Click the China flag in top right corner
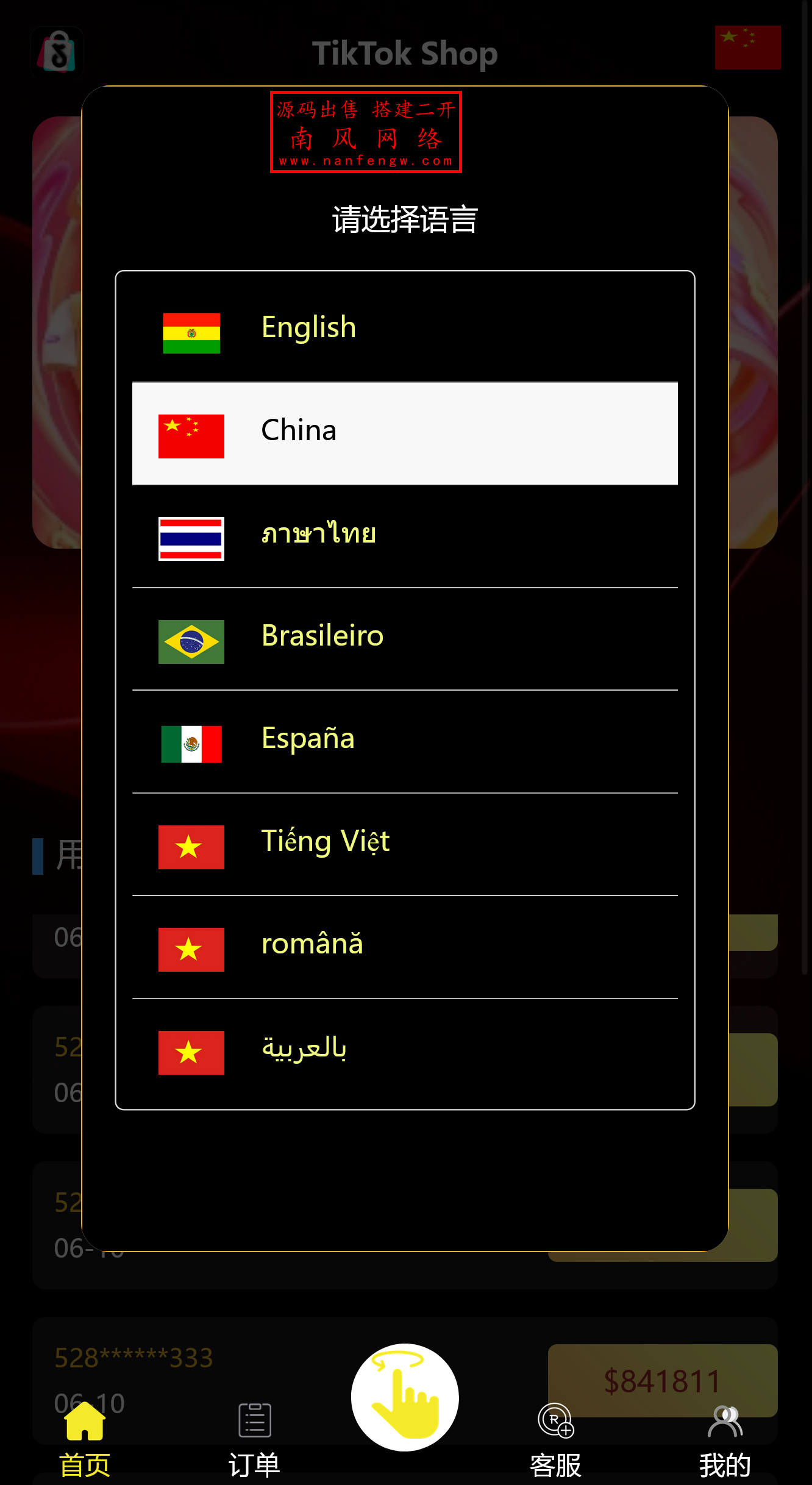Viewport: 812px width, 1485px height. pyautogui.click(x=748, y=47)
